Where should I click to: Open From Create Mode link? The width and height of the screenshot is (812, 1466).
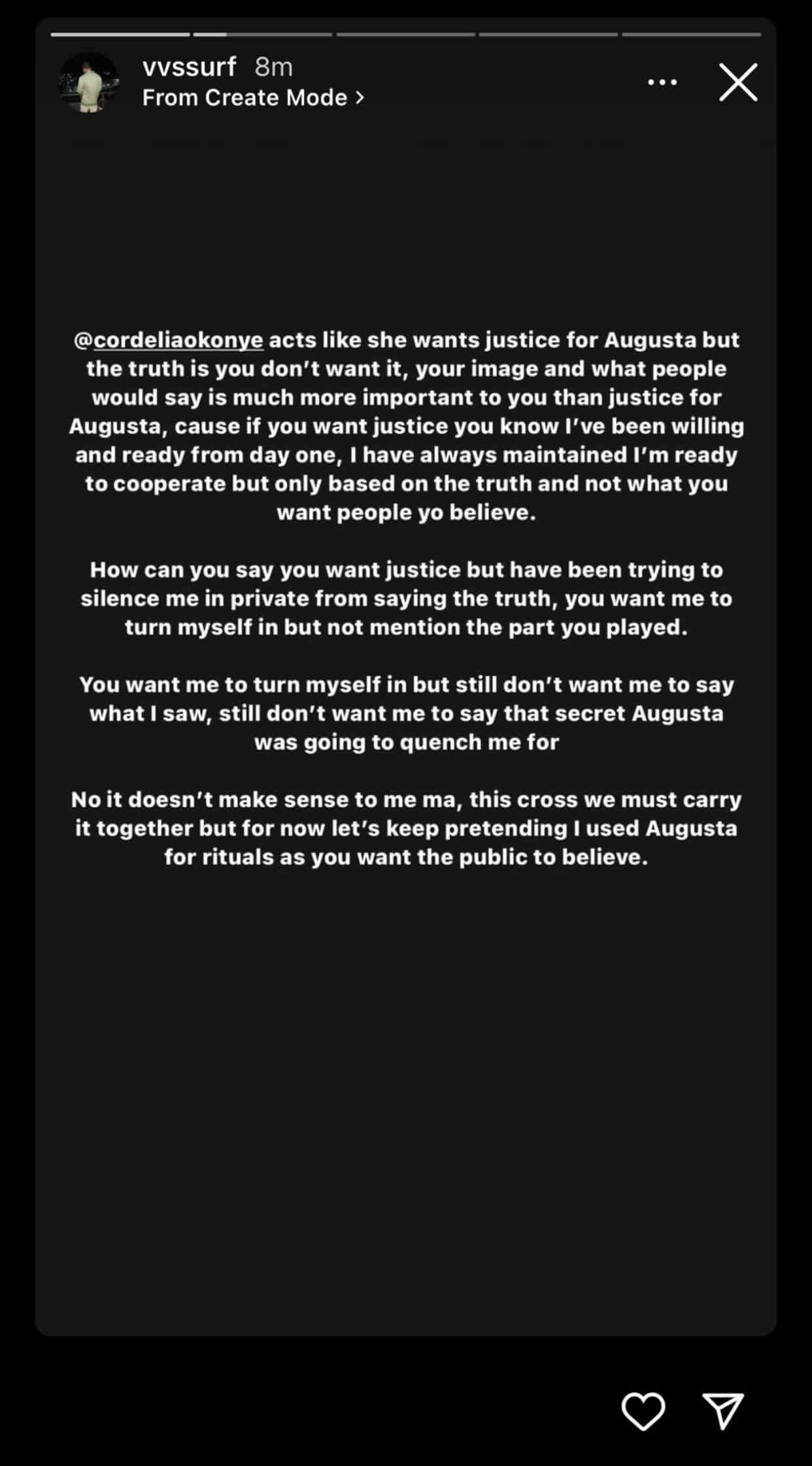click(x=252, y=98)
